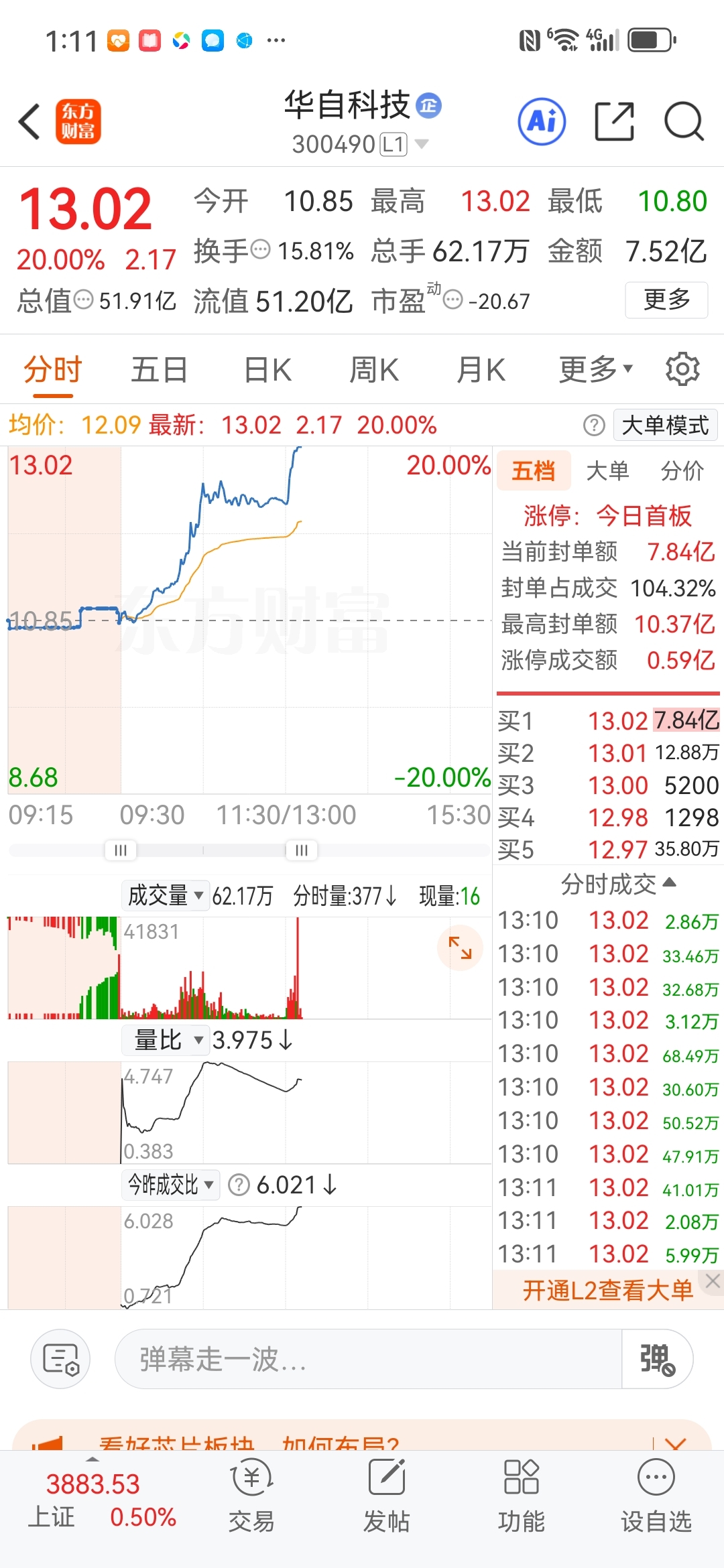Type in the 弹幕走一波 comment field

coord(369,1359)
